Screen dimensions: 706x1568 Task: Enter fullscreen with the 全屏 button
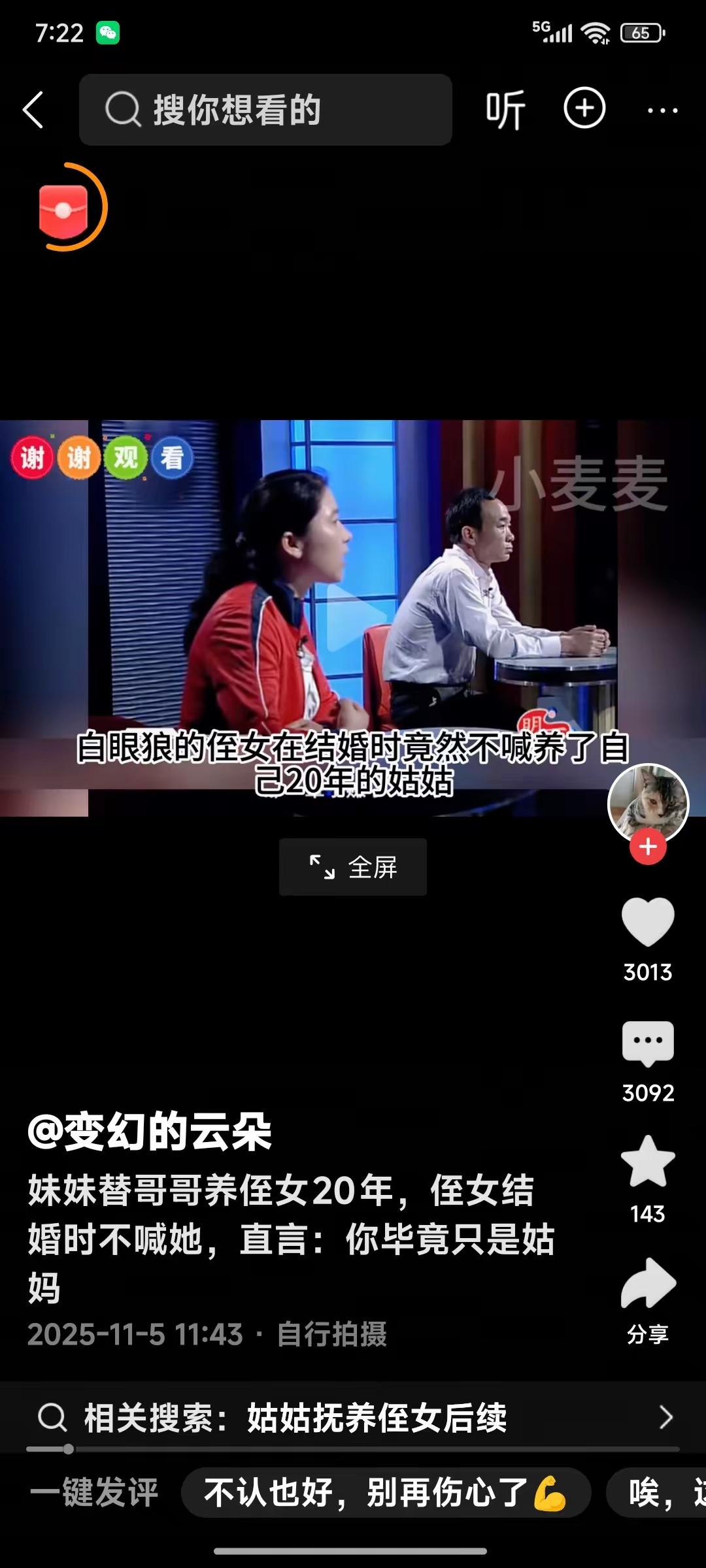coord(353,866)
